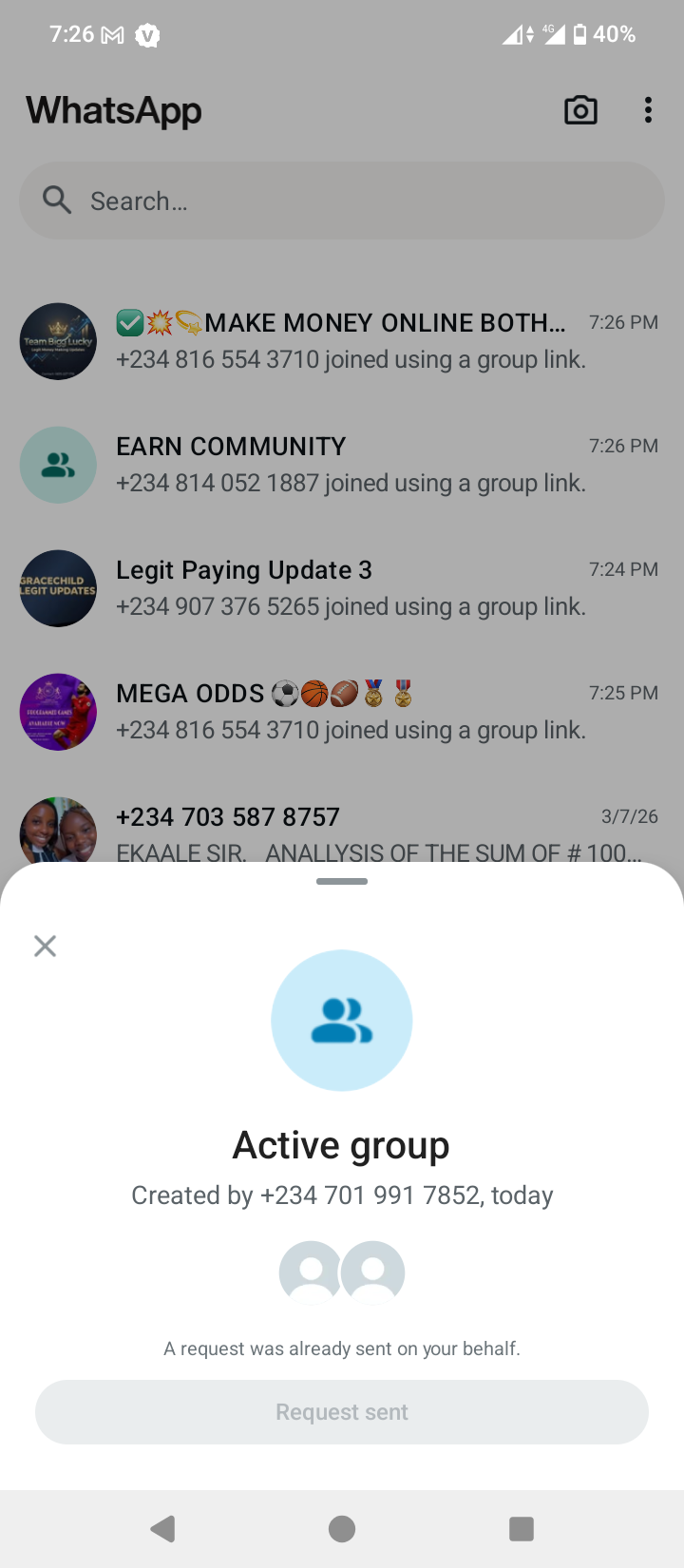The image size is (684, 1568).
Task: Tap the bottom sheet drag handle
Action: click(342, 882)
